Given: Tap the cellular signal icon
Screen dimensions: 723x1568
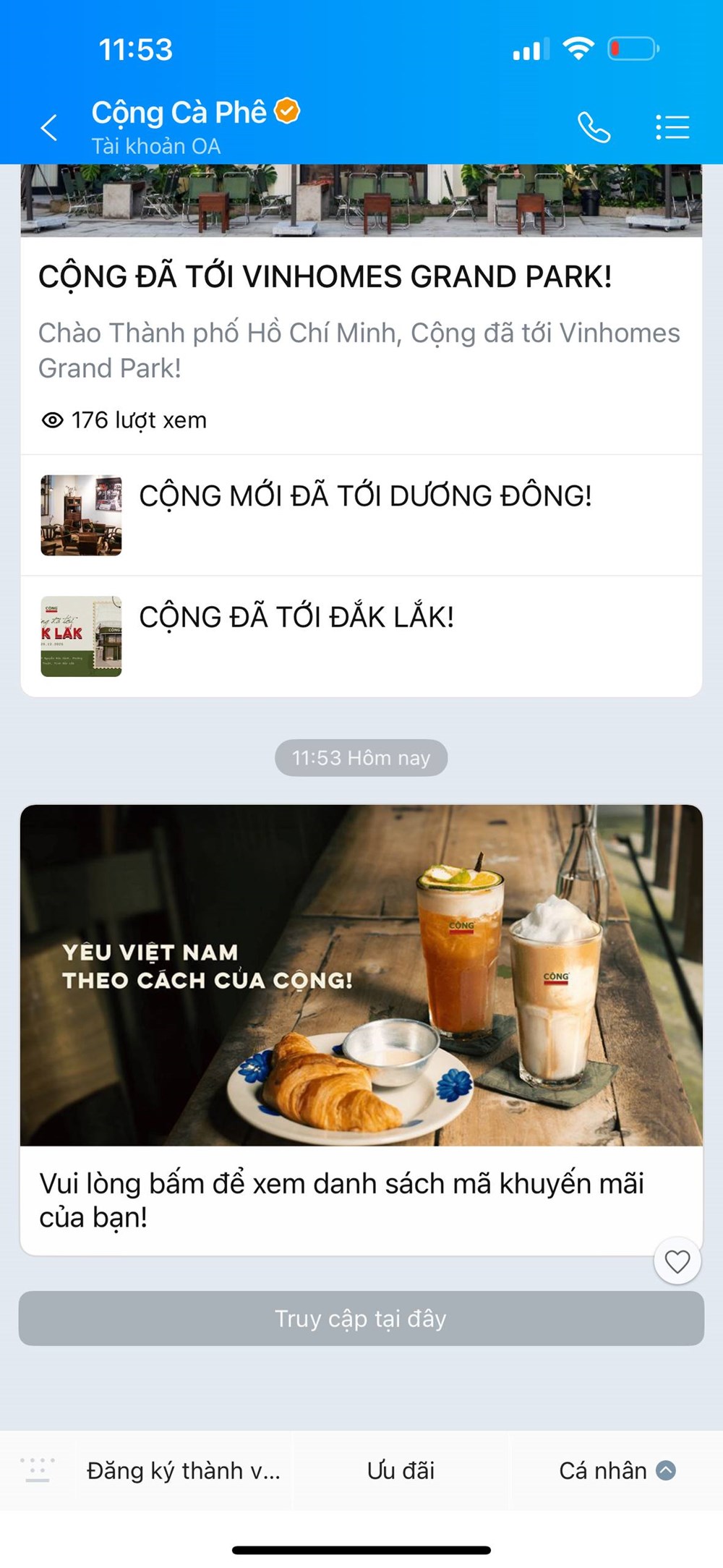Looking at the screenshot, I should (527, 49).
